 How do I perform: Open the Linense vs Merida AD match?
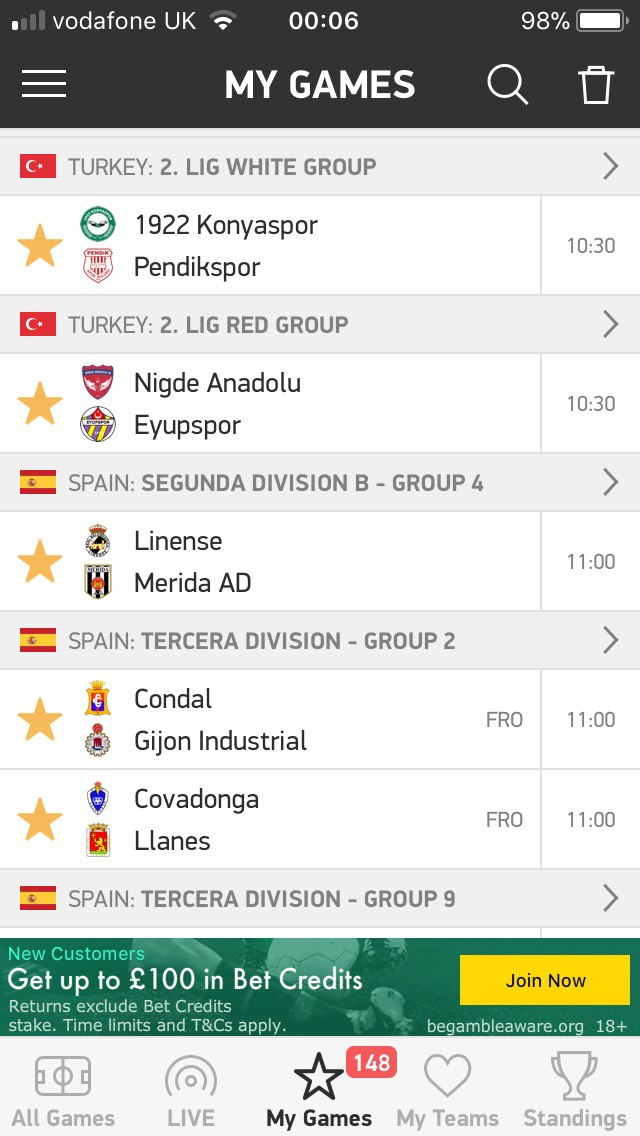320,561
